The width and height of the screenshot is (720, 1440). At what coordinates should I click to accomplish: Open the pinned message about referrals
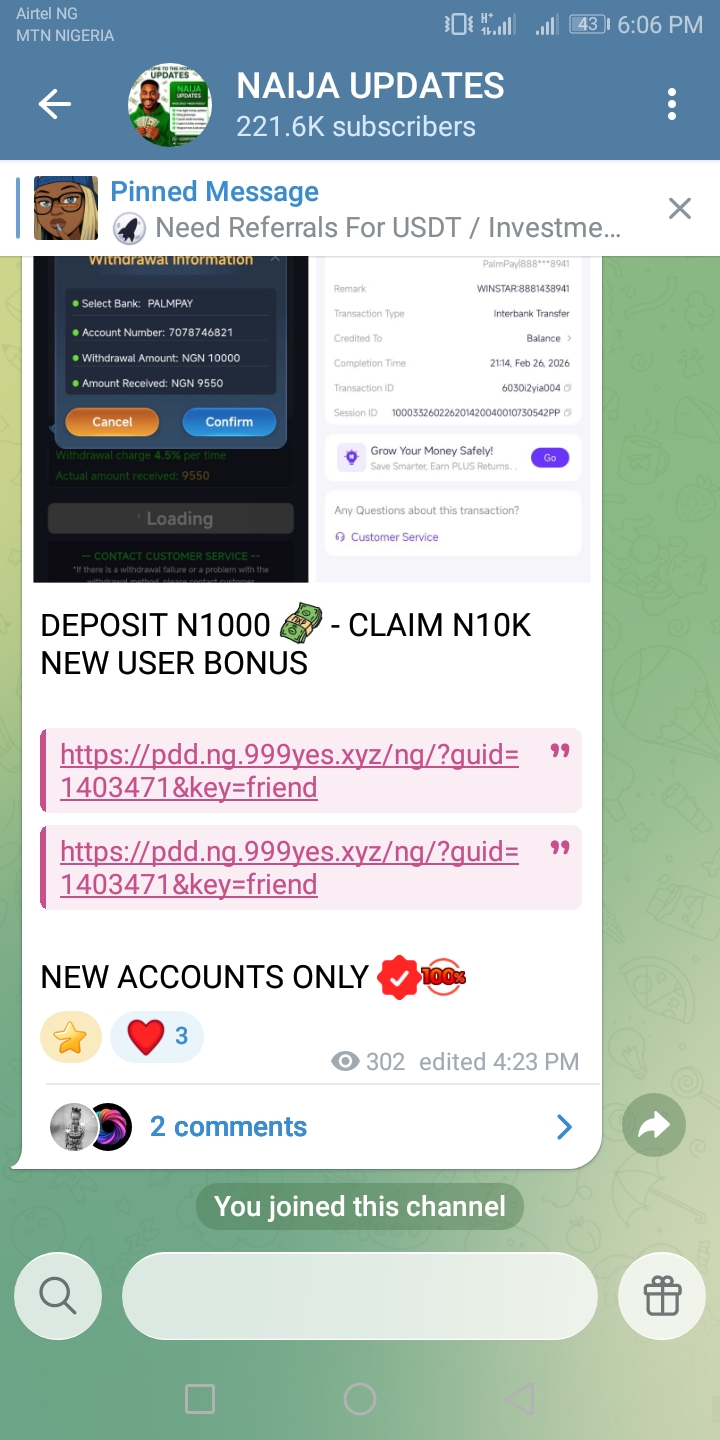click(x=365, y=209)
